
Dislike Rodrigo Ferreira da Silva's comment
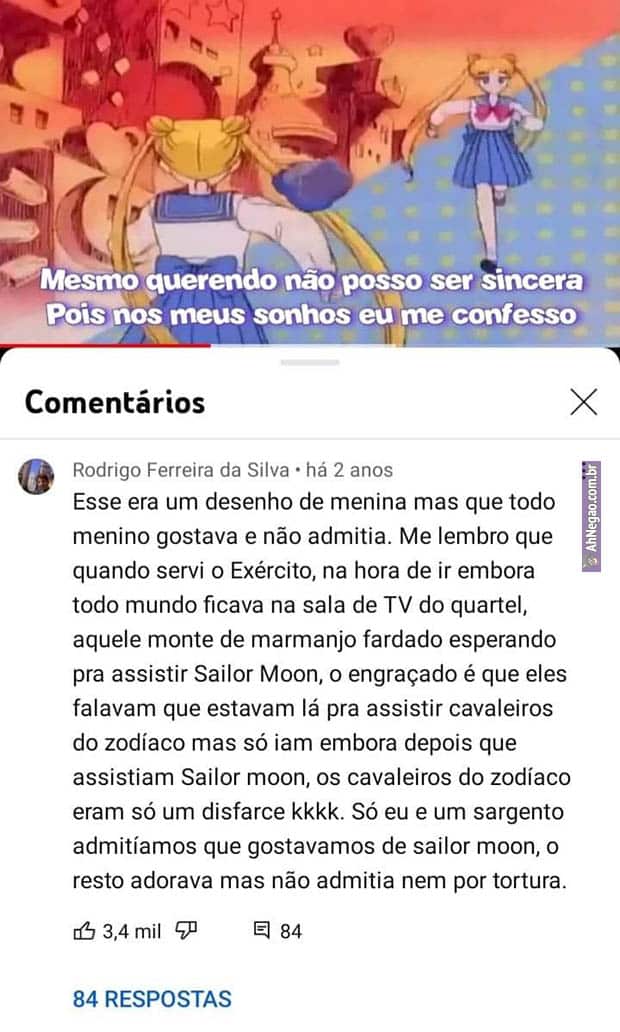pyautogui.click(x=186, y=931)
